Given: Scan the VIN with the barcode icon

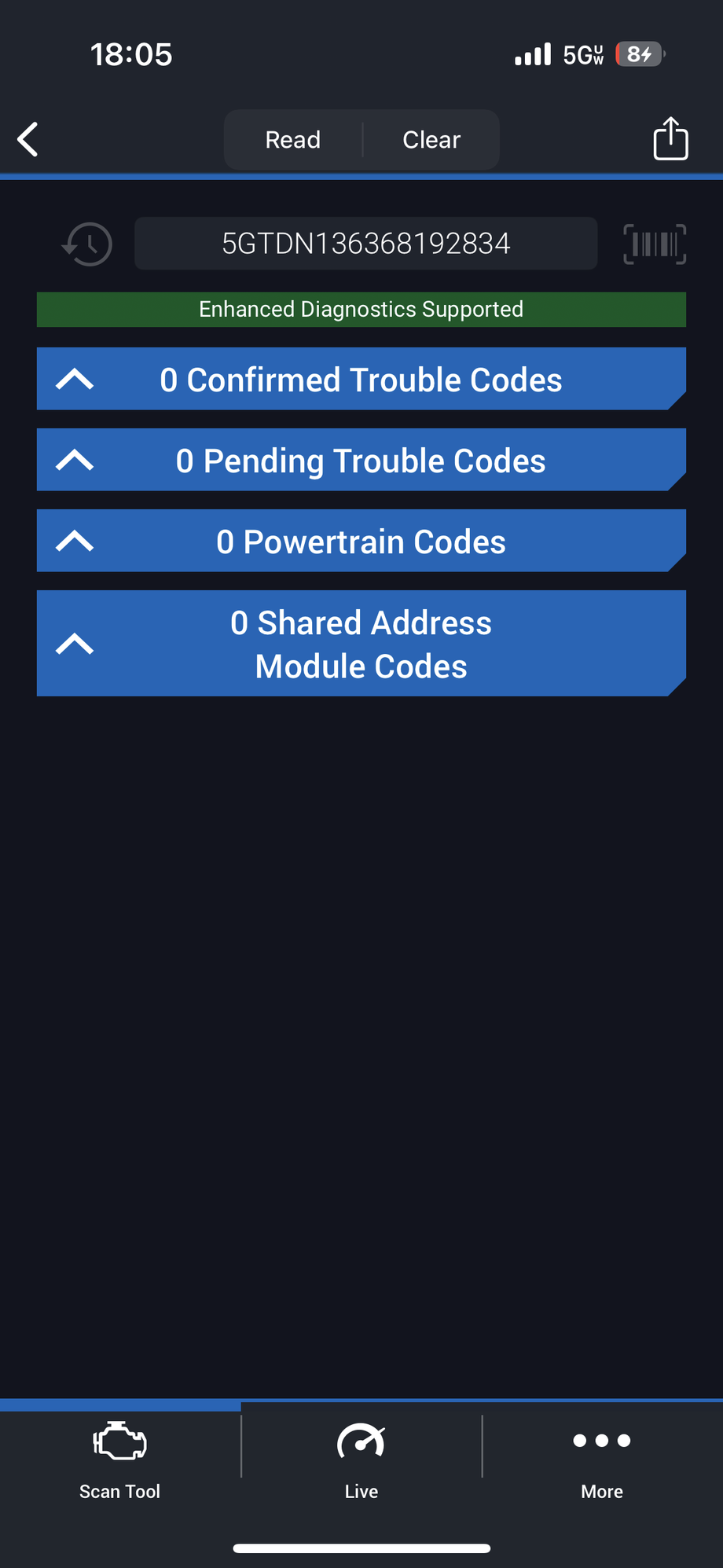Looking at the screenshot, I should pyautogui.click(x=655, y=244).
